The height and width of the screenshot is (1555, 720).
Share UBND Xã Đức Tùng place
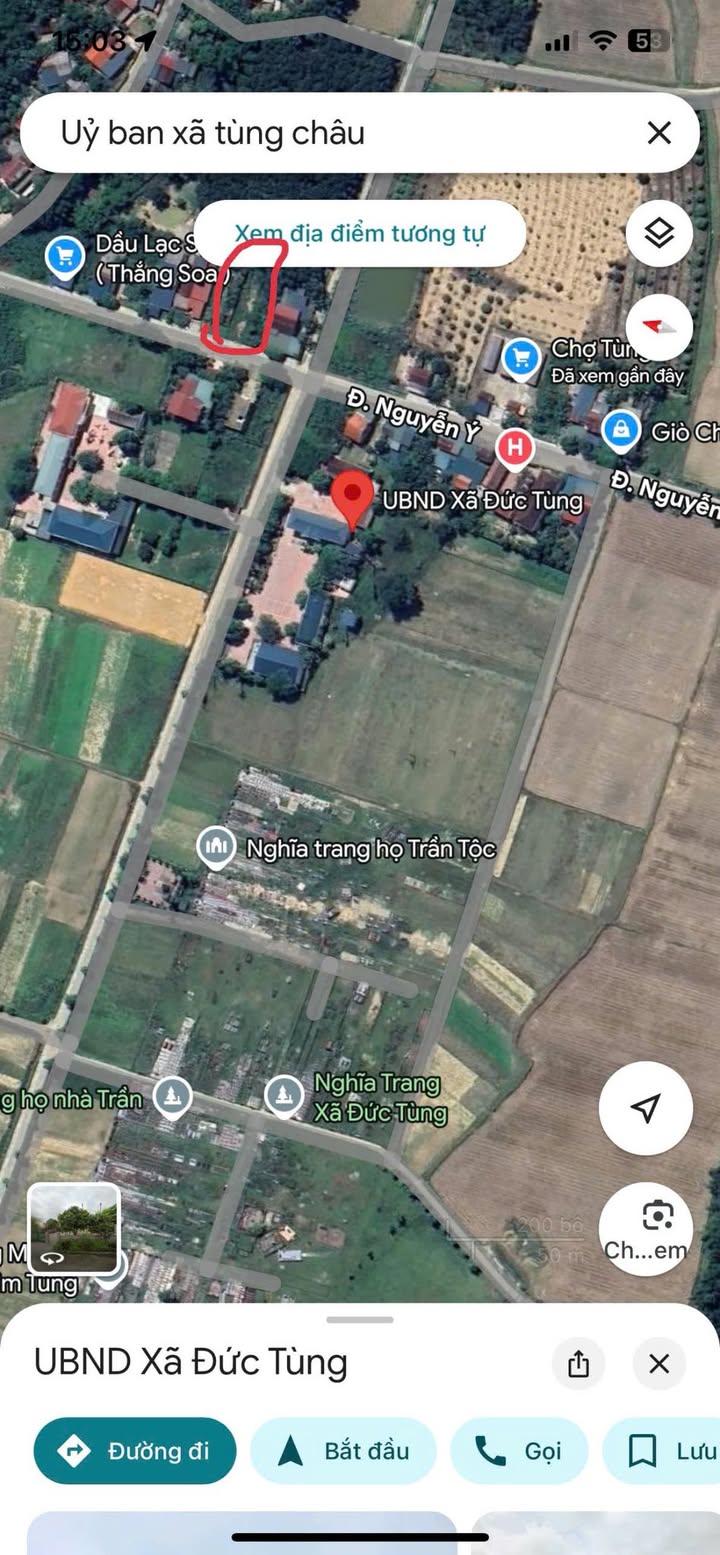coord(578,1363)
